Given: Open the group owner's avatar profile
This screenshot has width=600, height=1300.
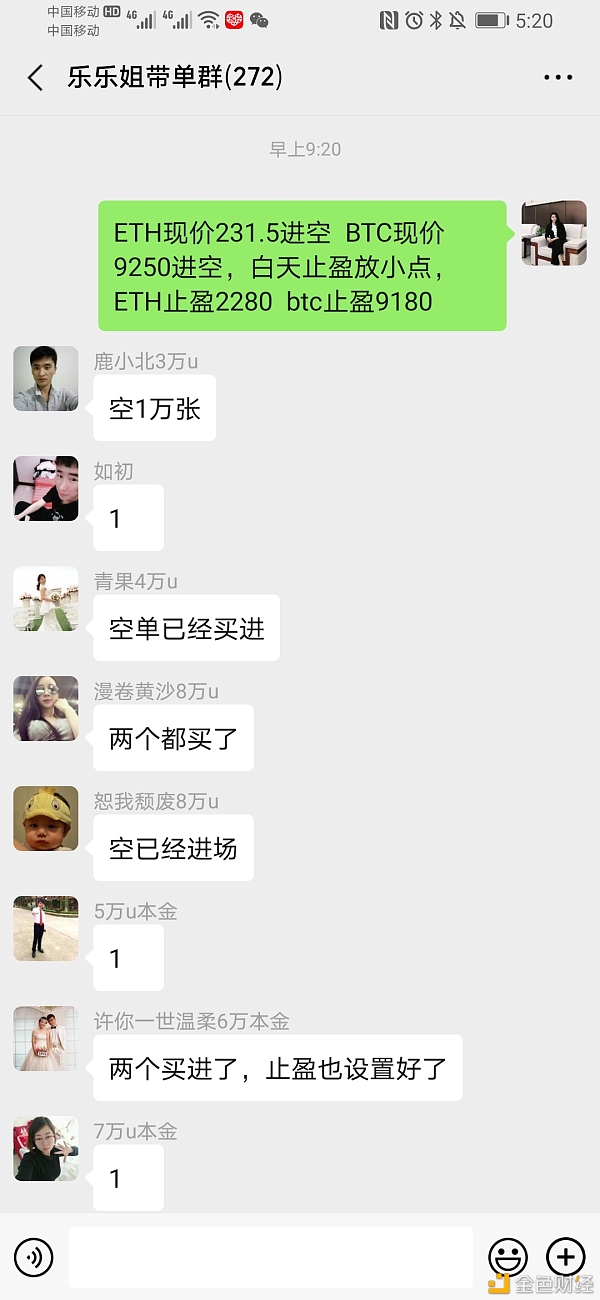Looking at the screenshot, I should (x=554, y=233).
